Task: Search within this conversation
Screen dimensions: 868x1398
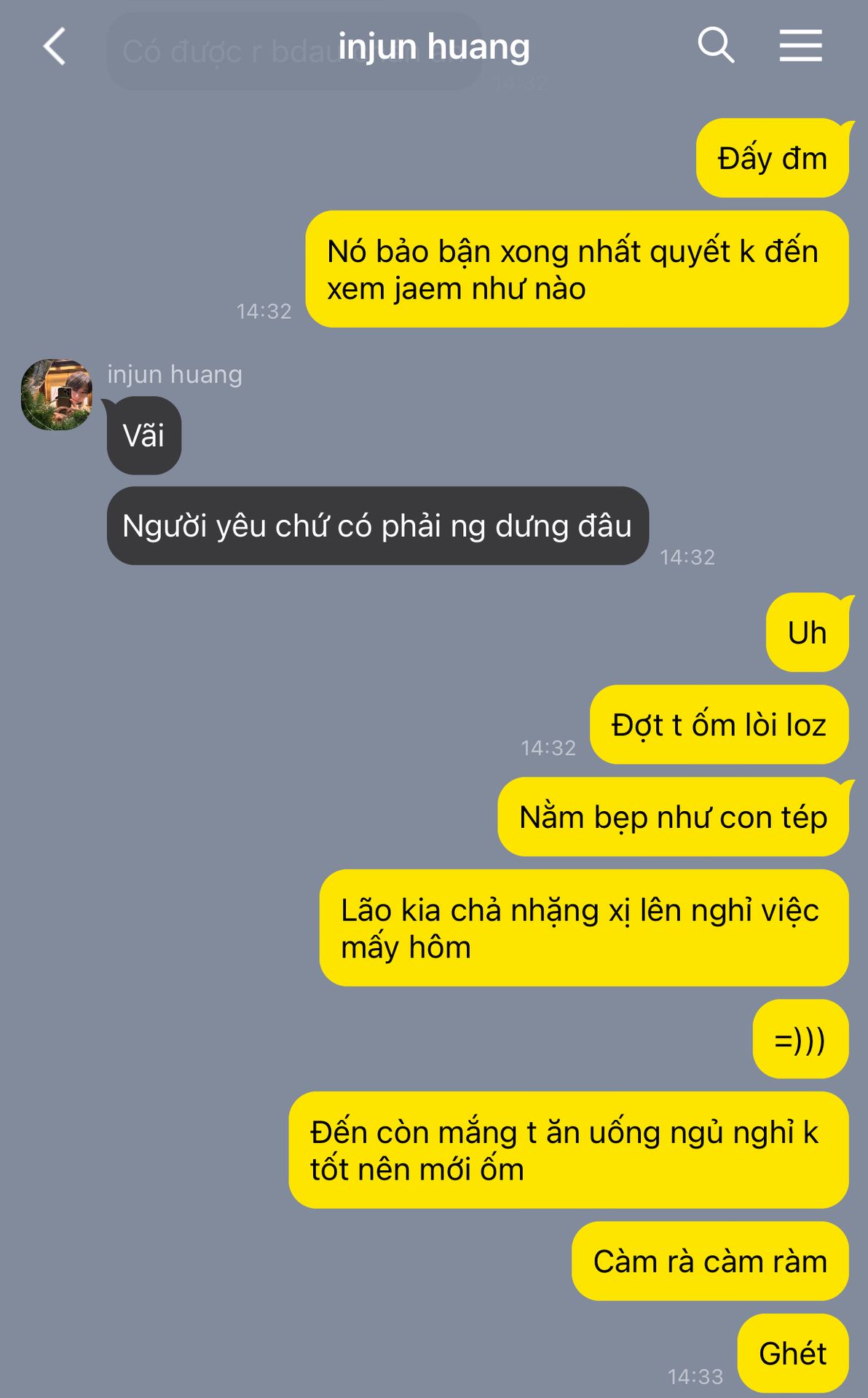Action: (715, 46)
